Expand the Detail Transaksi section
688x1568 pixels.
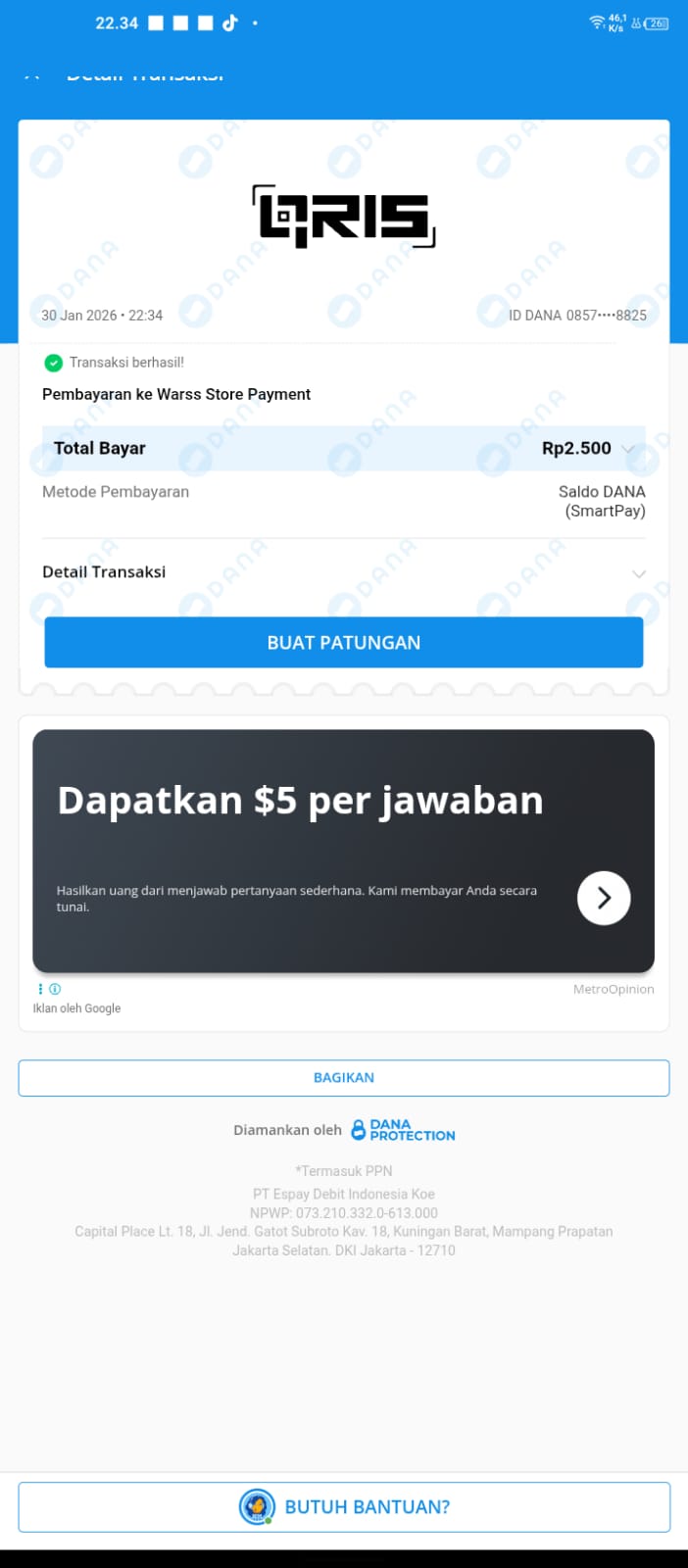(638, 573)
